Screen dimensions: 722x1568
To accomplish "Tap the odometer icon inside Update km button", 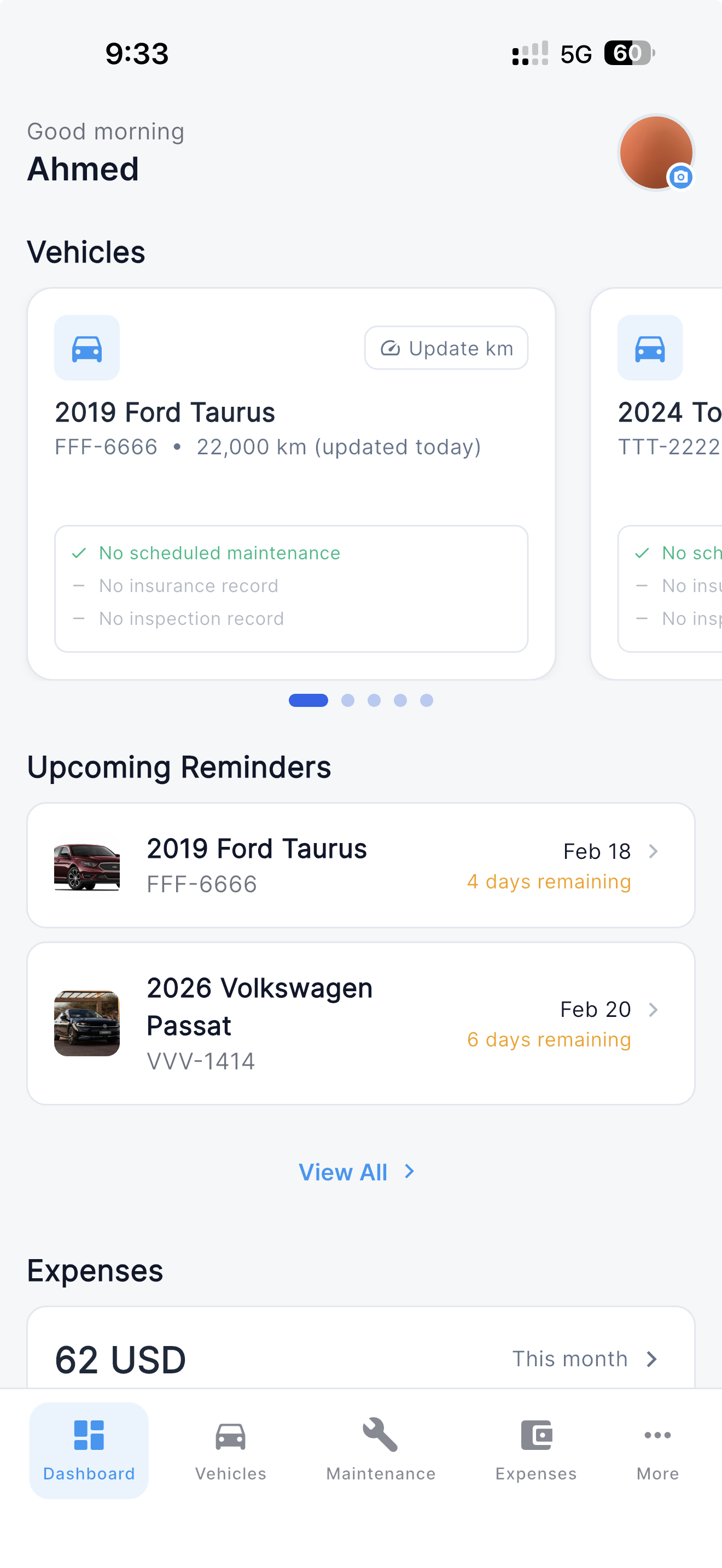I will 392,348.
